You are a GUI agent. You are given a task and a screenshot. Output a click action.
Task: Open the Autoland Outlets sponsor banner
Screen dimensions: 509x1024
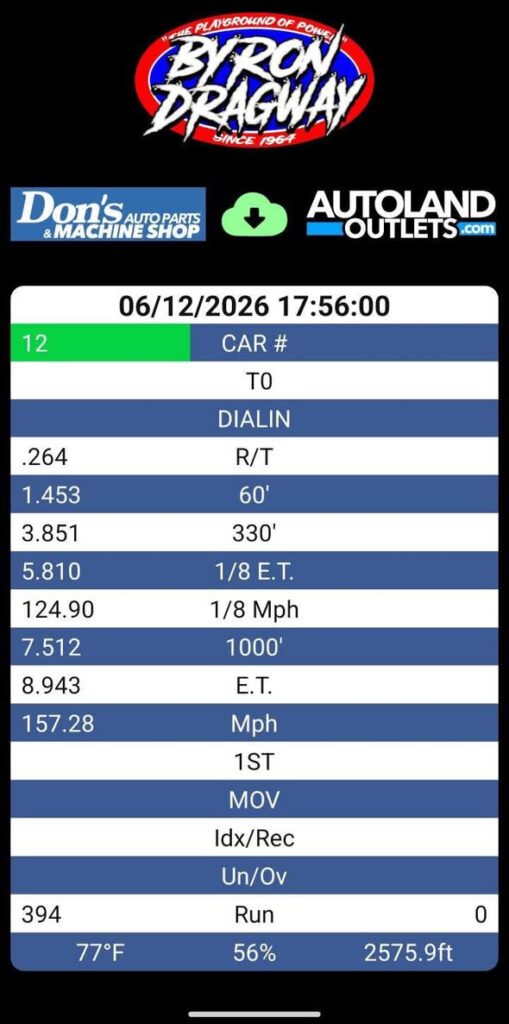coord(401,214)
